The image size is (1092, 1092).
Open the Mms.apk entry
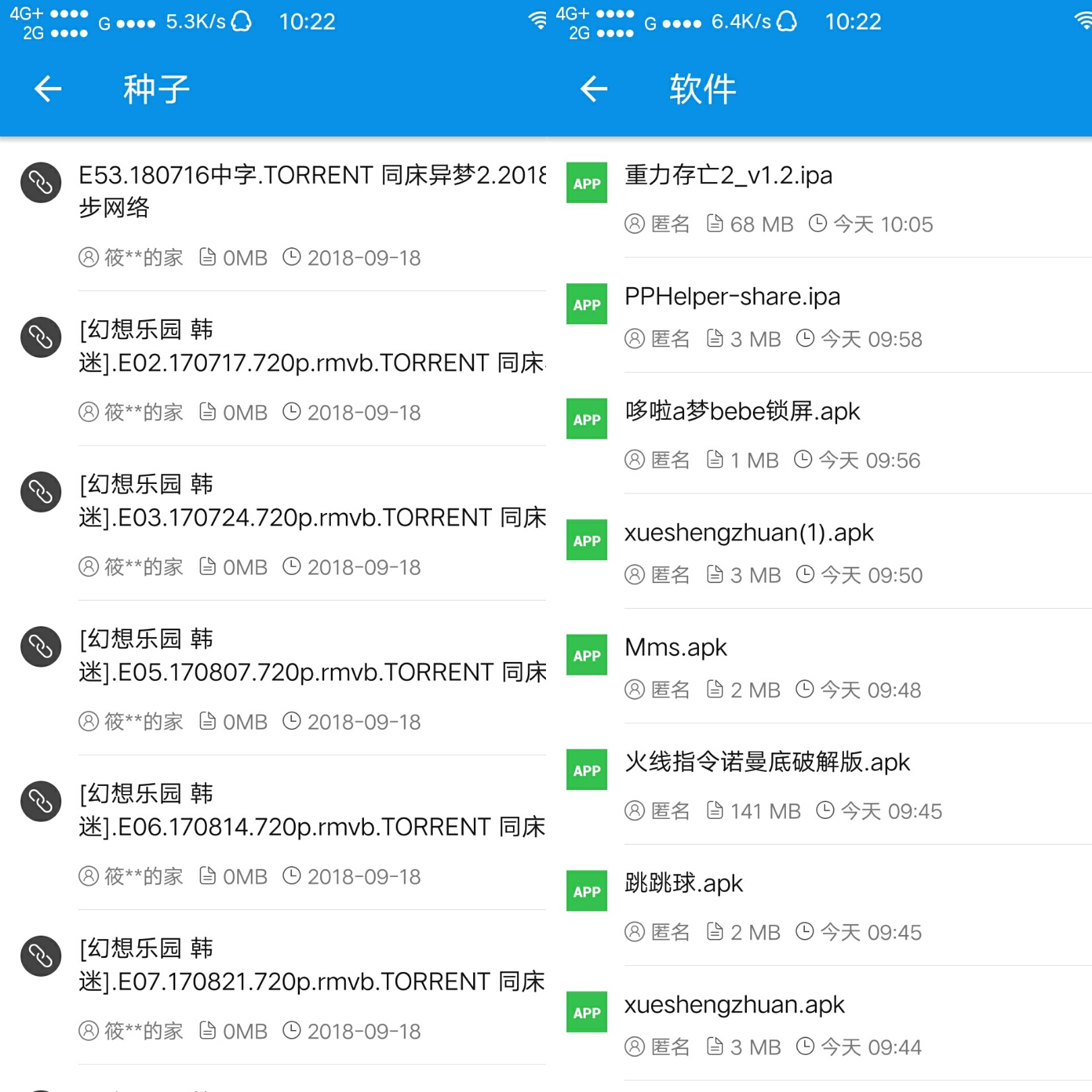click(675, 648)
